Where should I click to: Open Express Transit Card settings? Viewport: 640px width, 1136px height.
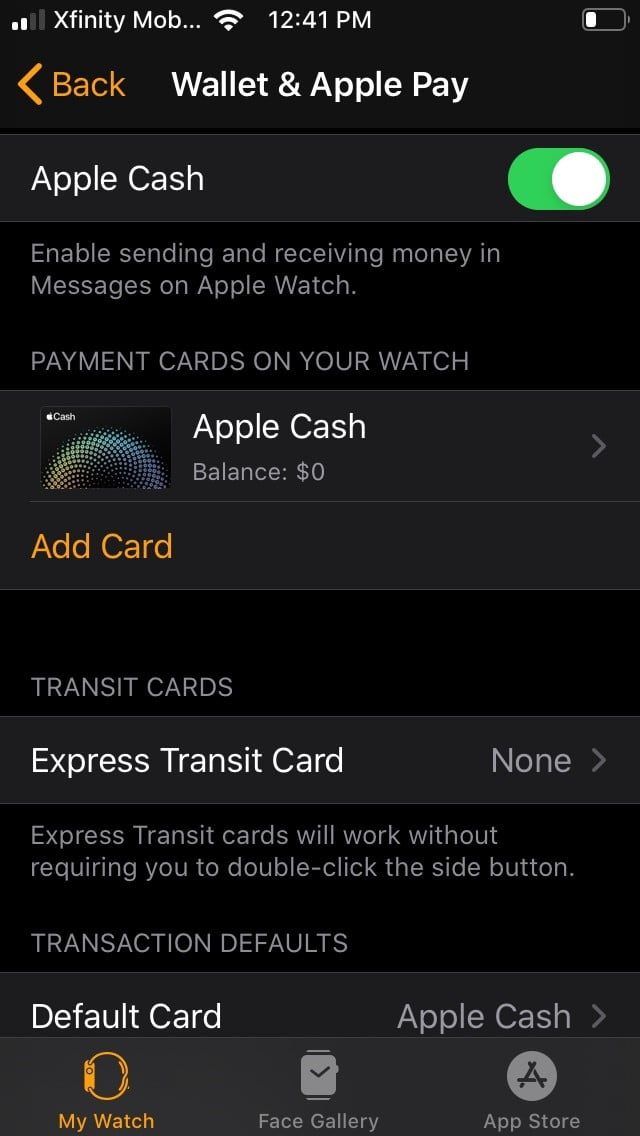tap(320, 760)
